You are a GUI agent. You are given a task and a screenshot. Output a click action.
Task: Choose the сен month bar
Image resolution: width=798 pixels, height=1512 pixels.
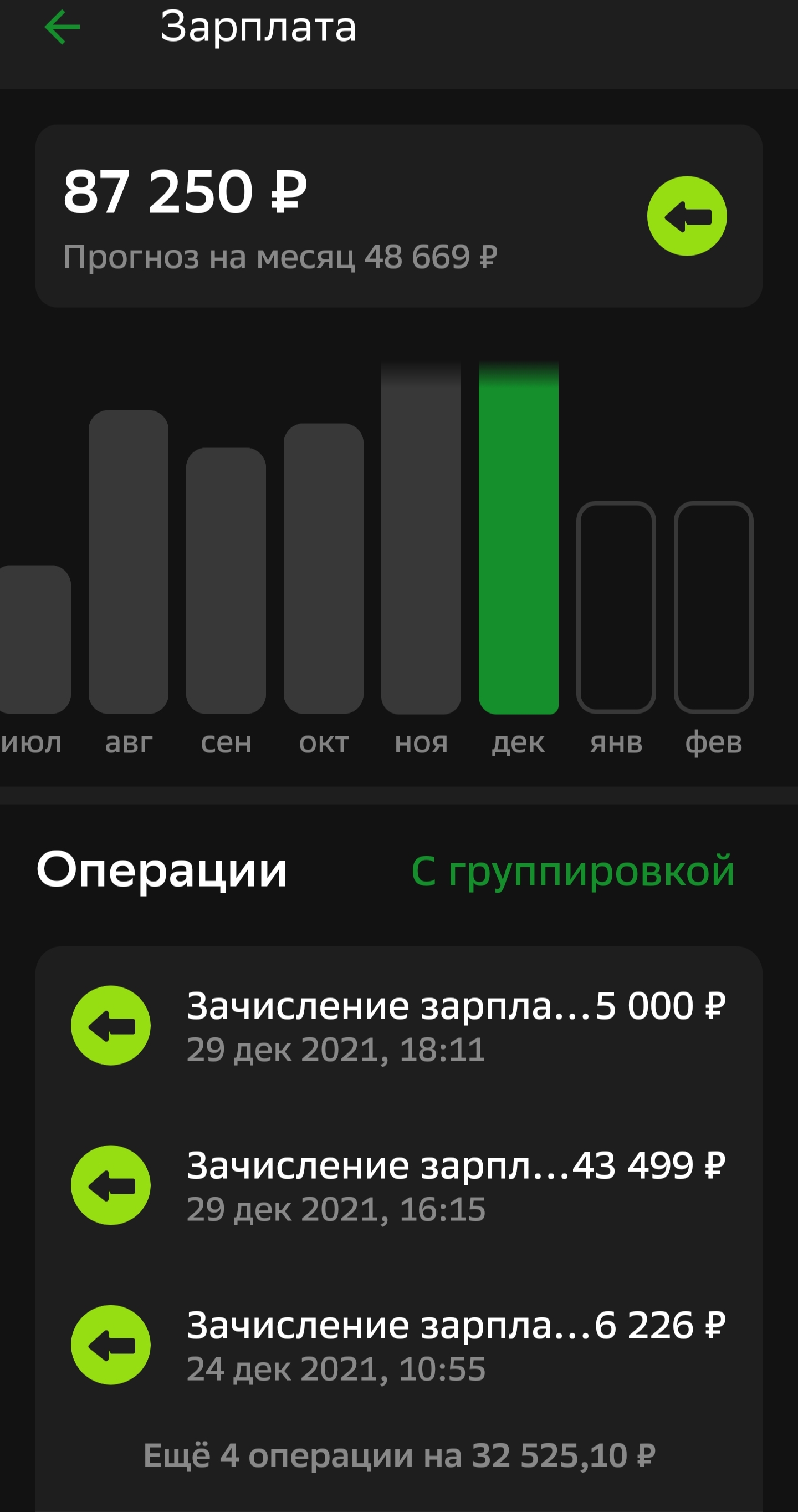point(226,580)
